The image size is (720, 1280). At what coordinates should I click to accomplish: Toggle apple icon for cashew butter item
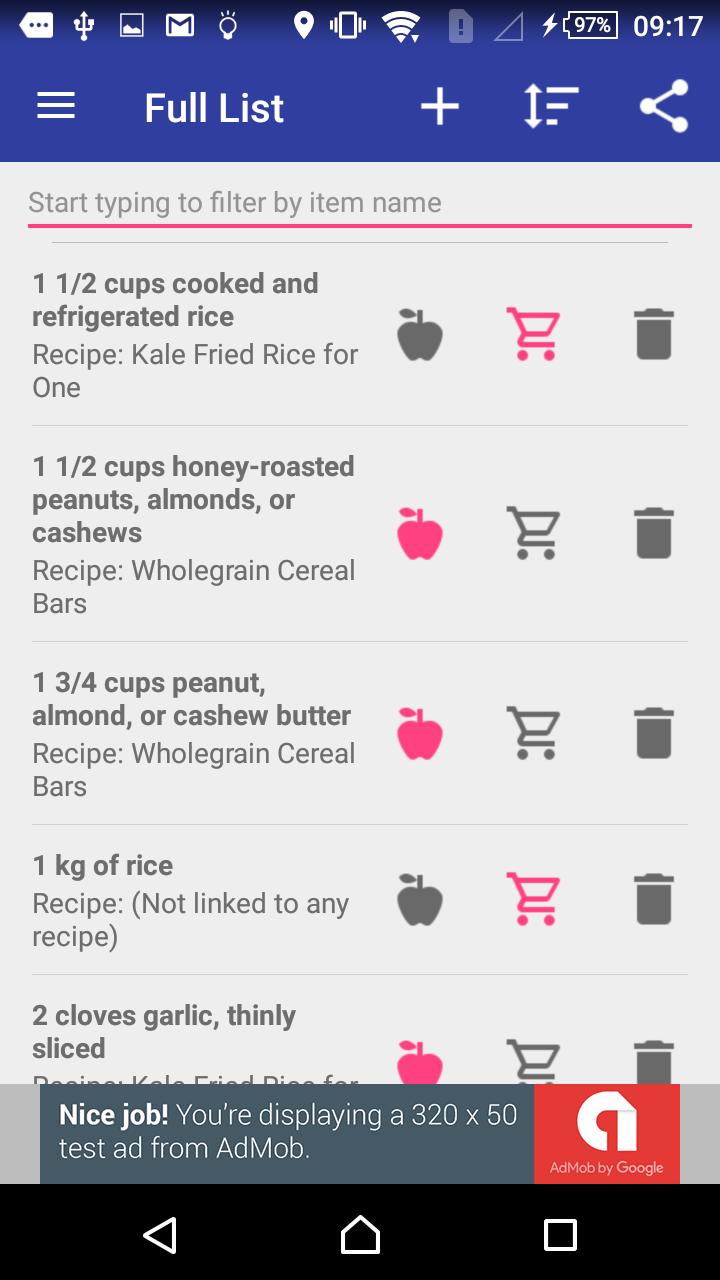(420, 733)
